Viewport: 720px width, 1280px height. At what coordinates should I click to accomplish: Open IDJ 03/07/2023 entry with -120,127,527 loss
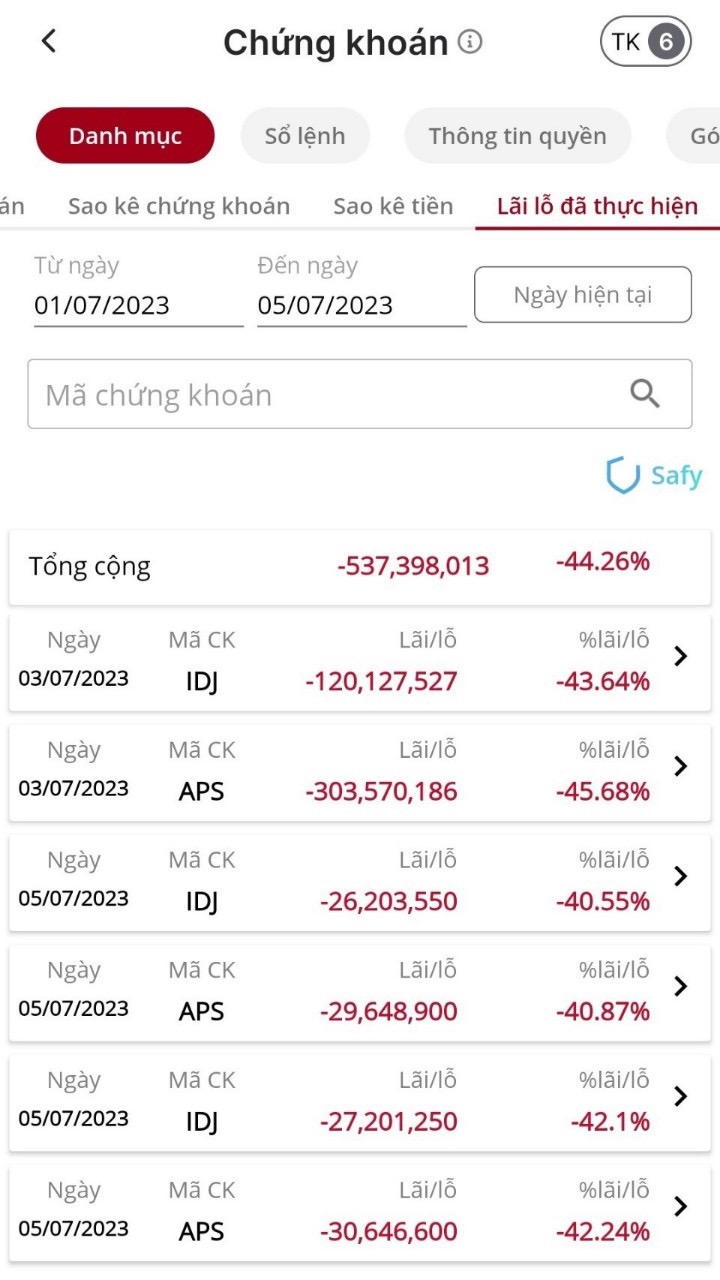pyautogui.click(x=360, y=662)
